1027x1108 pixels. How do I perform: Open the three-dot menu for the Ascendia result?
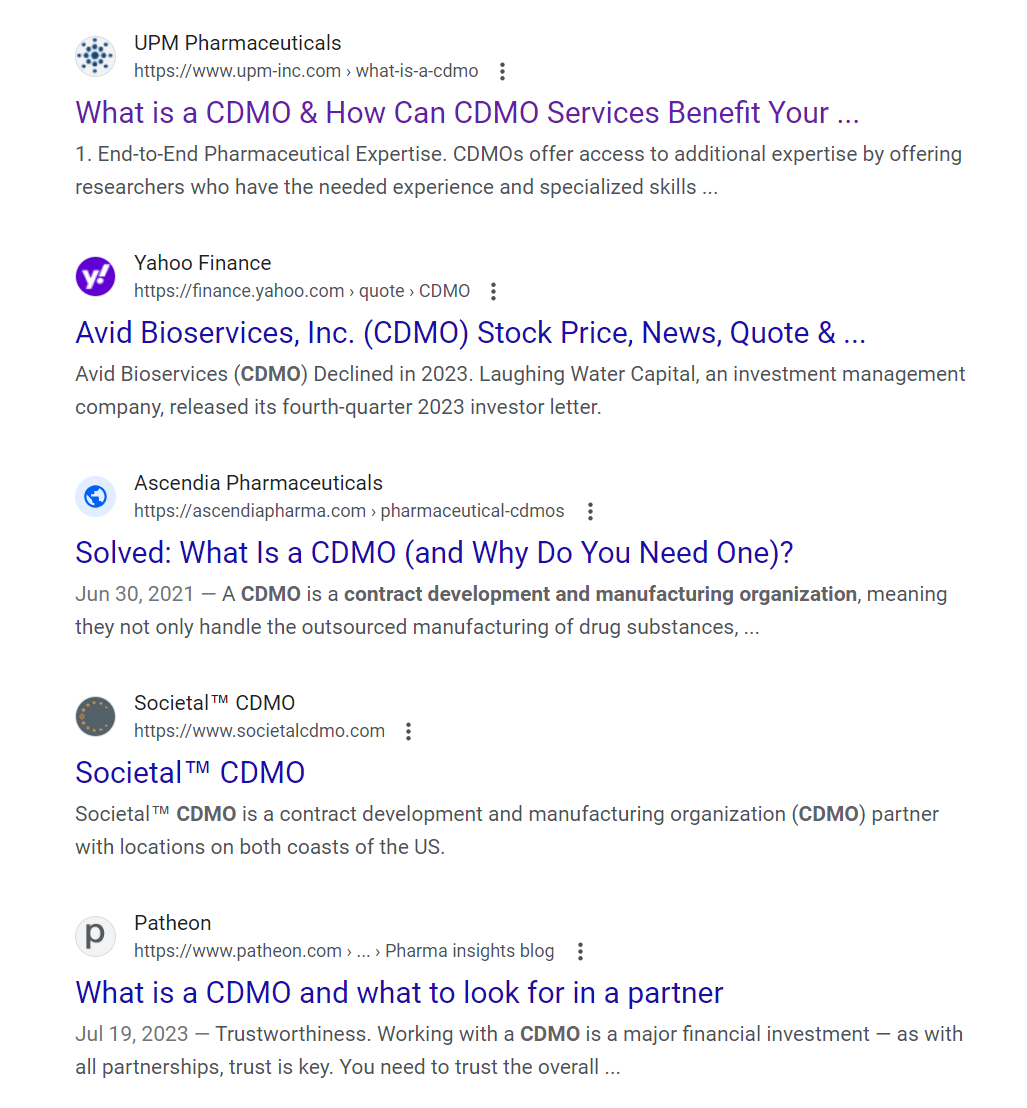(x=590, y=511)
